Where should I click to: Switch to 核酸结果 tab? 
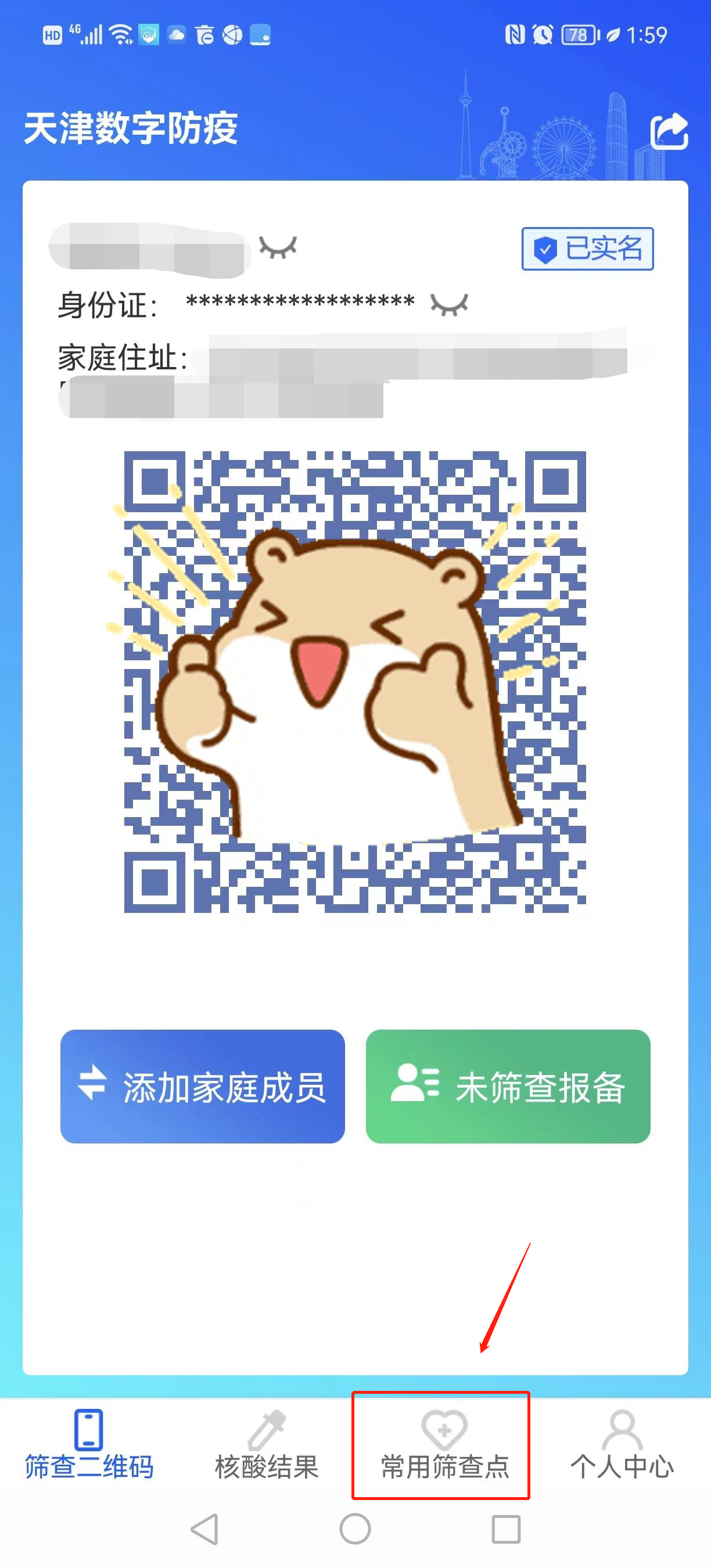point(267,1446)
